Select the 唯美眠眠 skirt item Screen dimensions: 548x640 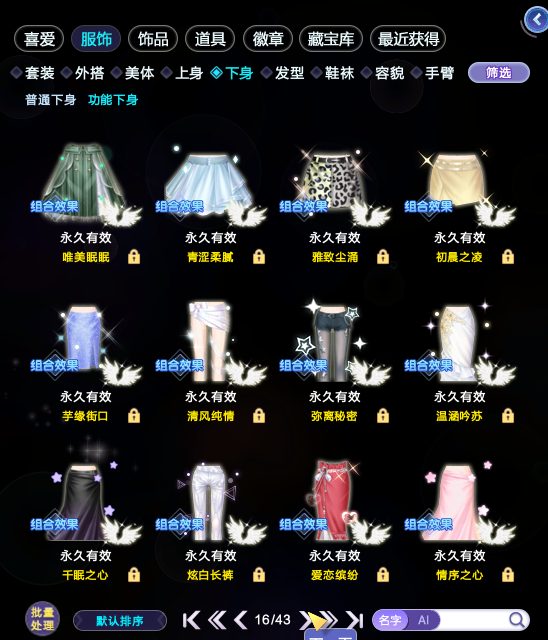pos(87,202)
